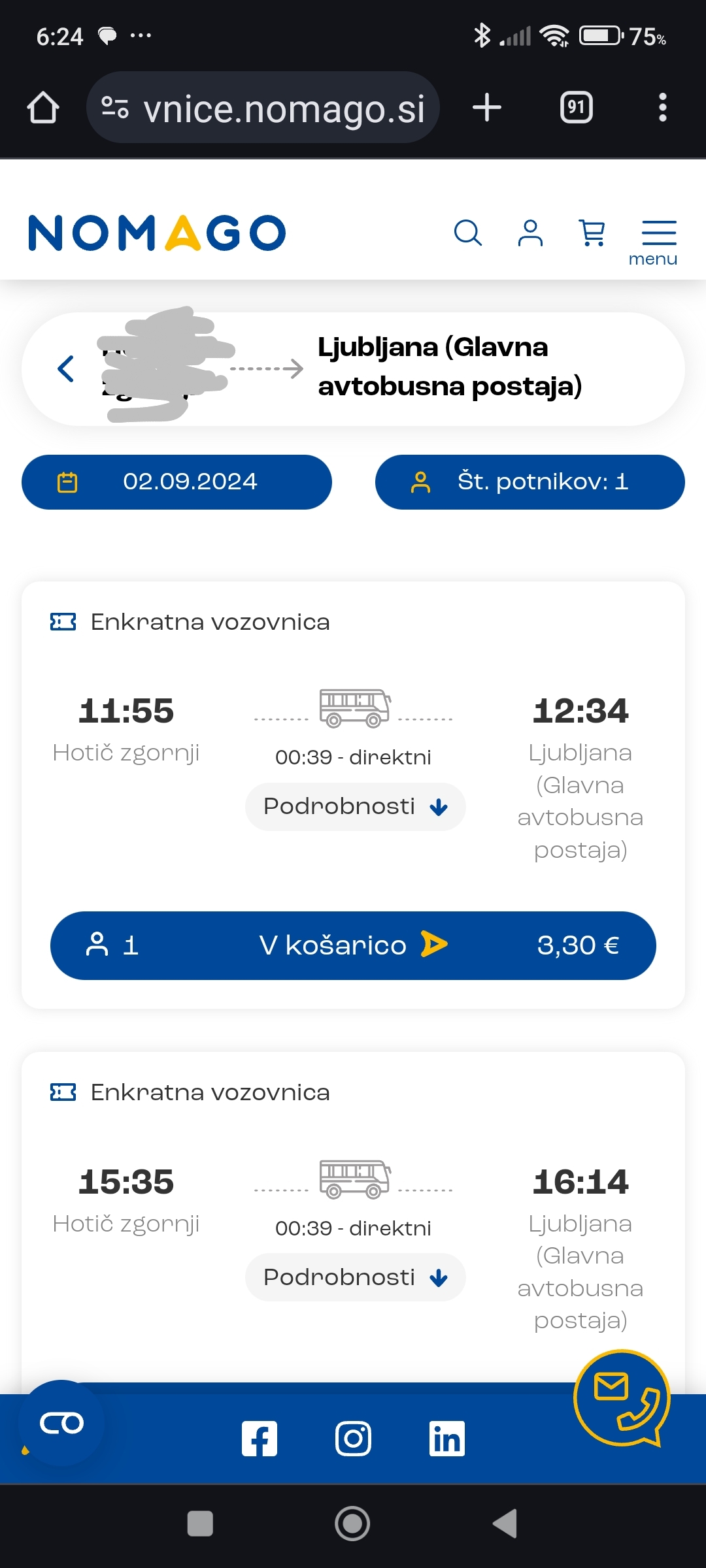
Task: Open a new browser tab
Action: click(x=487, y=107)
